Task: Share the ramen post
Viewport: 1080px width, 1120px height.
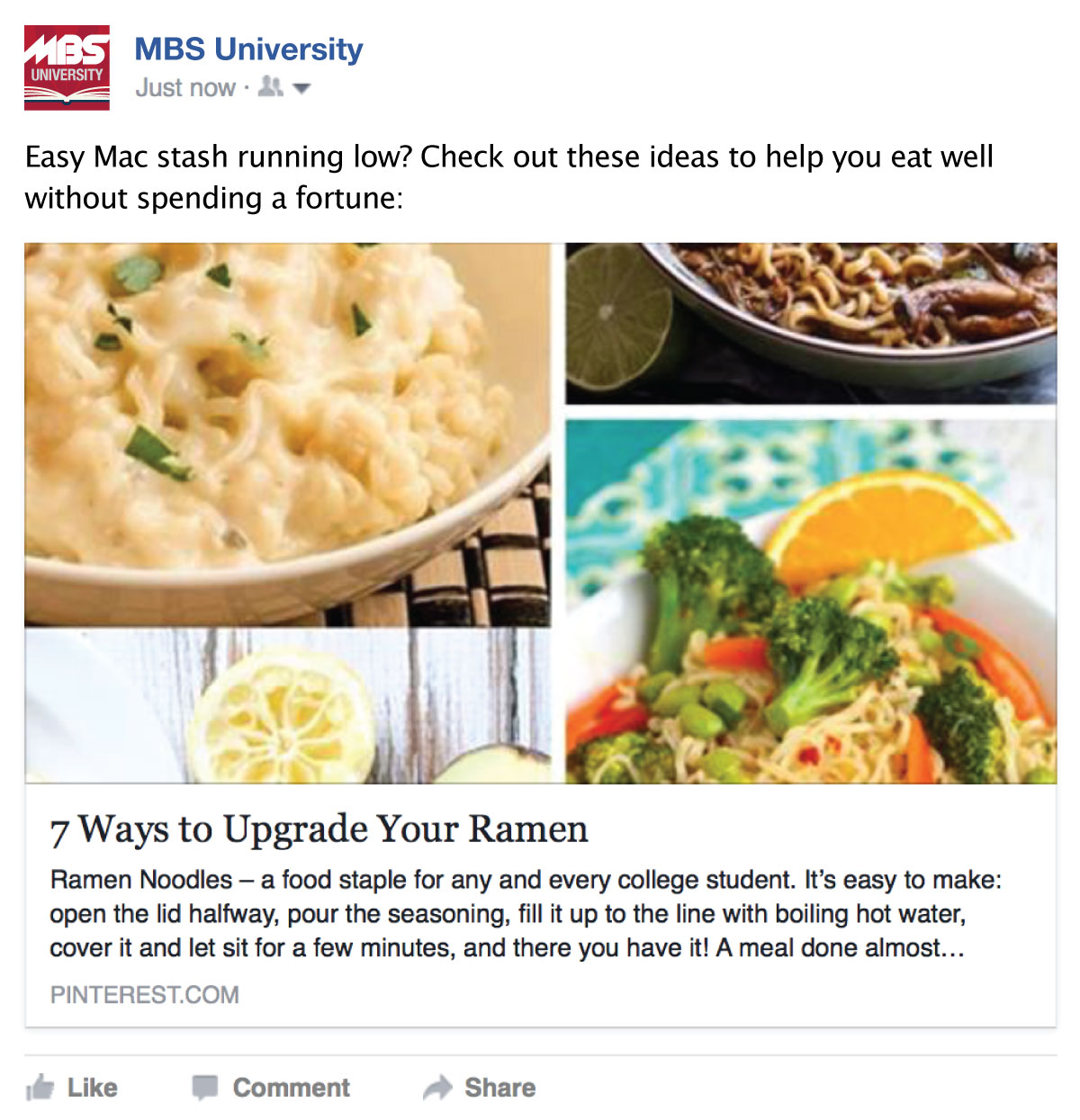Action: (480, 1088)
